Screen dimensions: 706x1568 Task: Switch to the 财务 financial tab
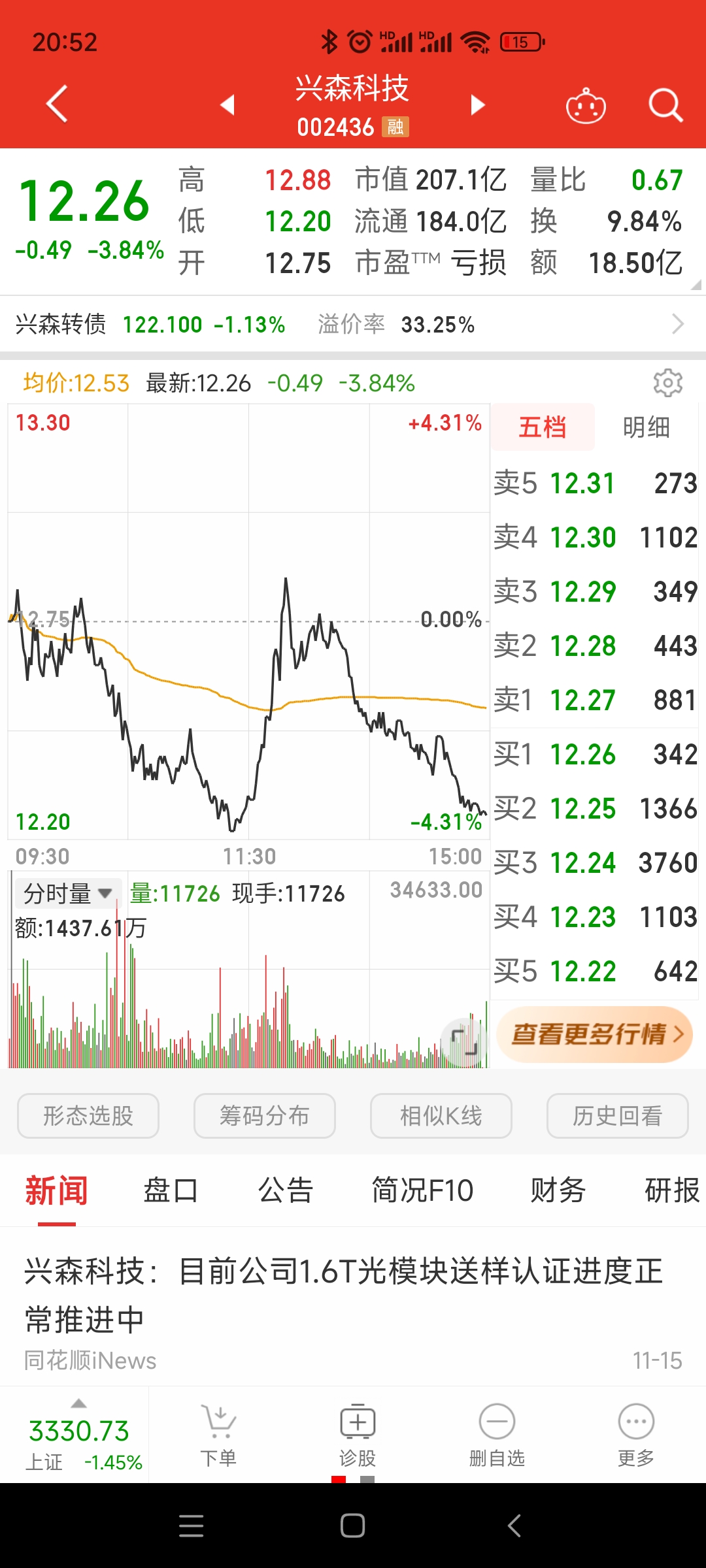click(556, 1190)
